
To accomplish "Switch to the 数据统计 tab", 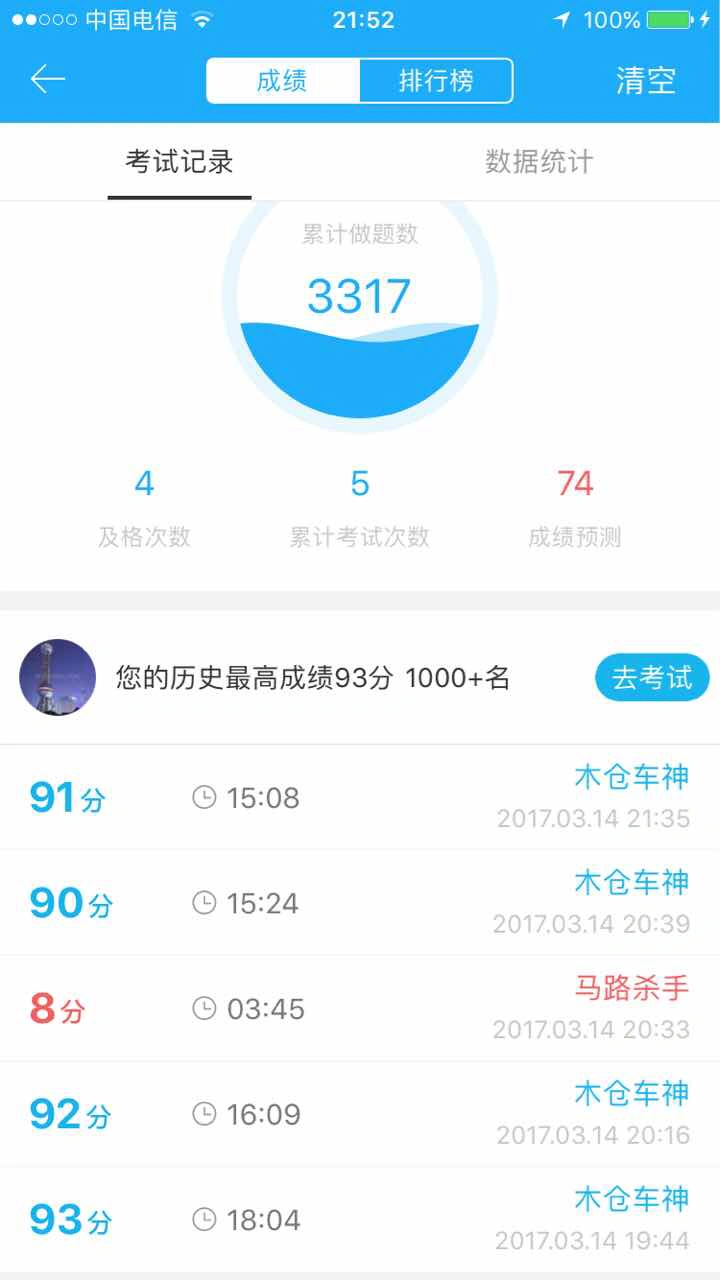I will pos(539,162).
